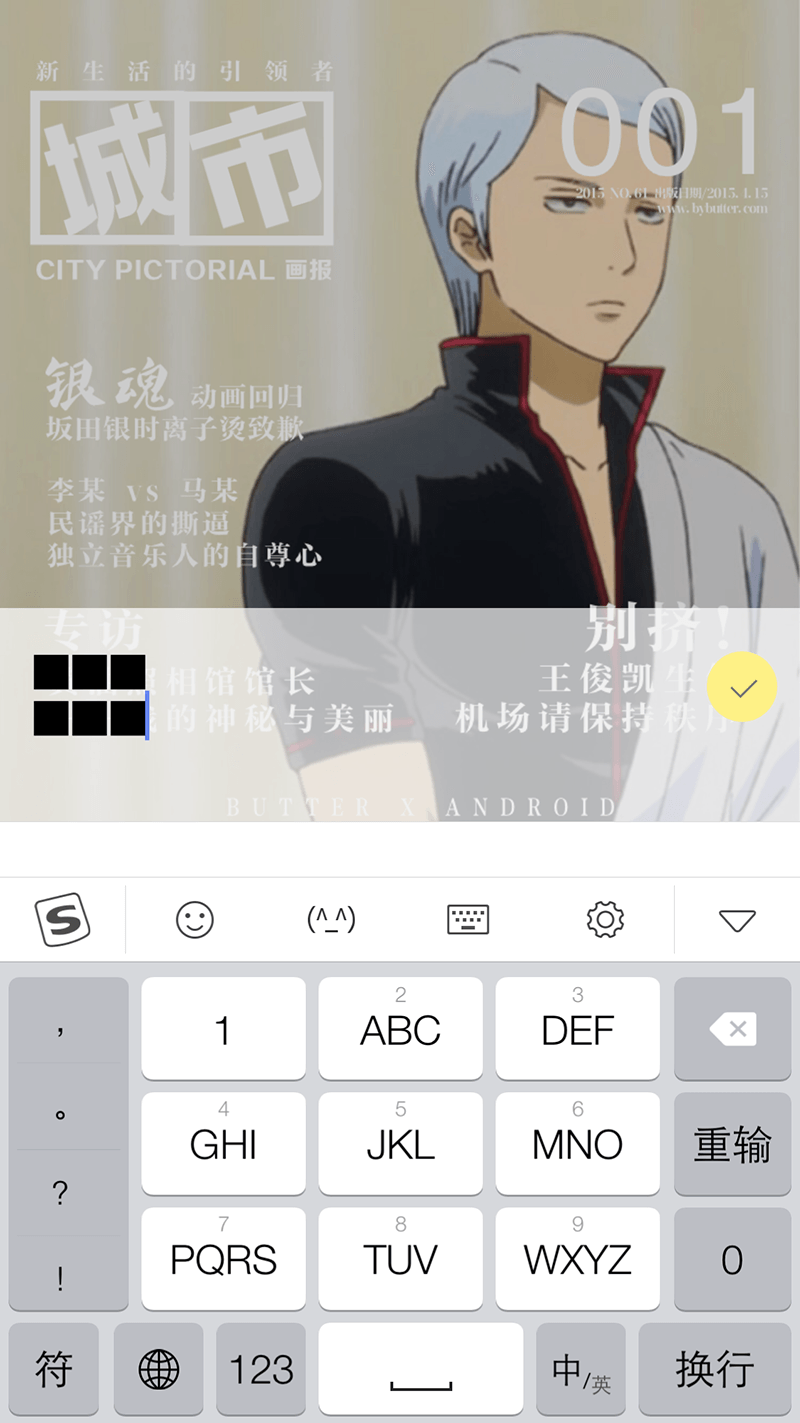
Task: Confirm the text edit with the yellow checkmark
Action: coord(742,687)
